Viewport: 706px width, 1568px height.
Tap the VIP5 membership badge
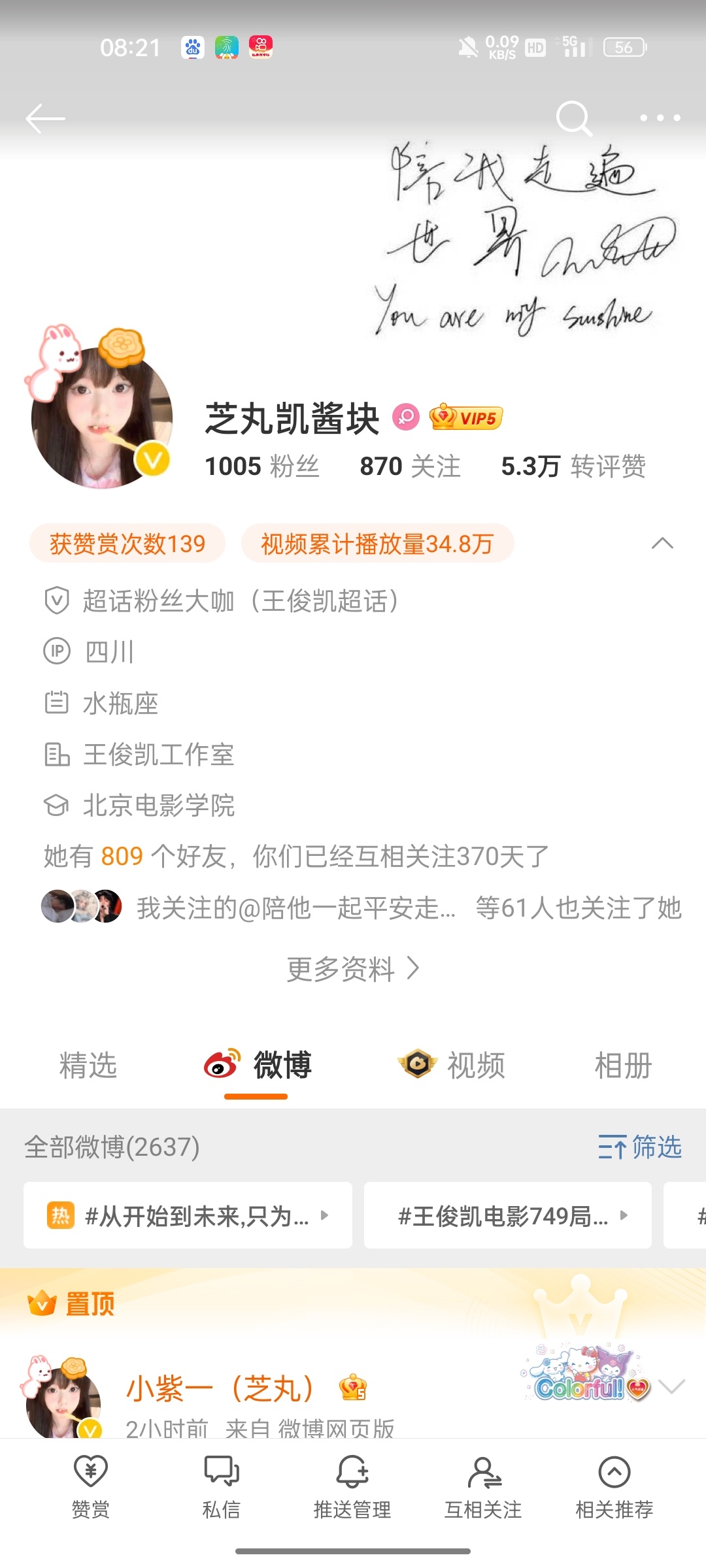466,417
